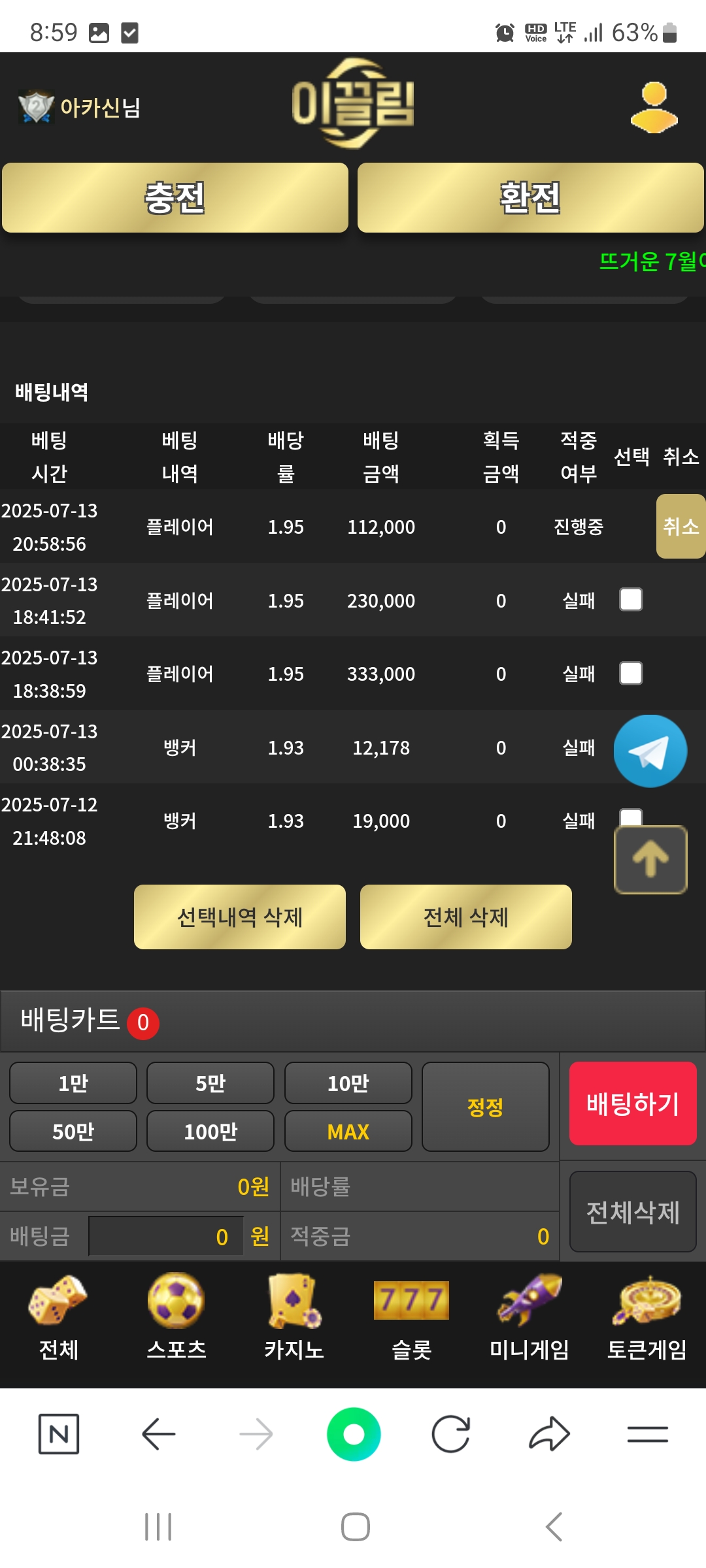Open the 미니게임 section

pyautogui.click(x=529, y=1316)
